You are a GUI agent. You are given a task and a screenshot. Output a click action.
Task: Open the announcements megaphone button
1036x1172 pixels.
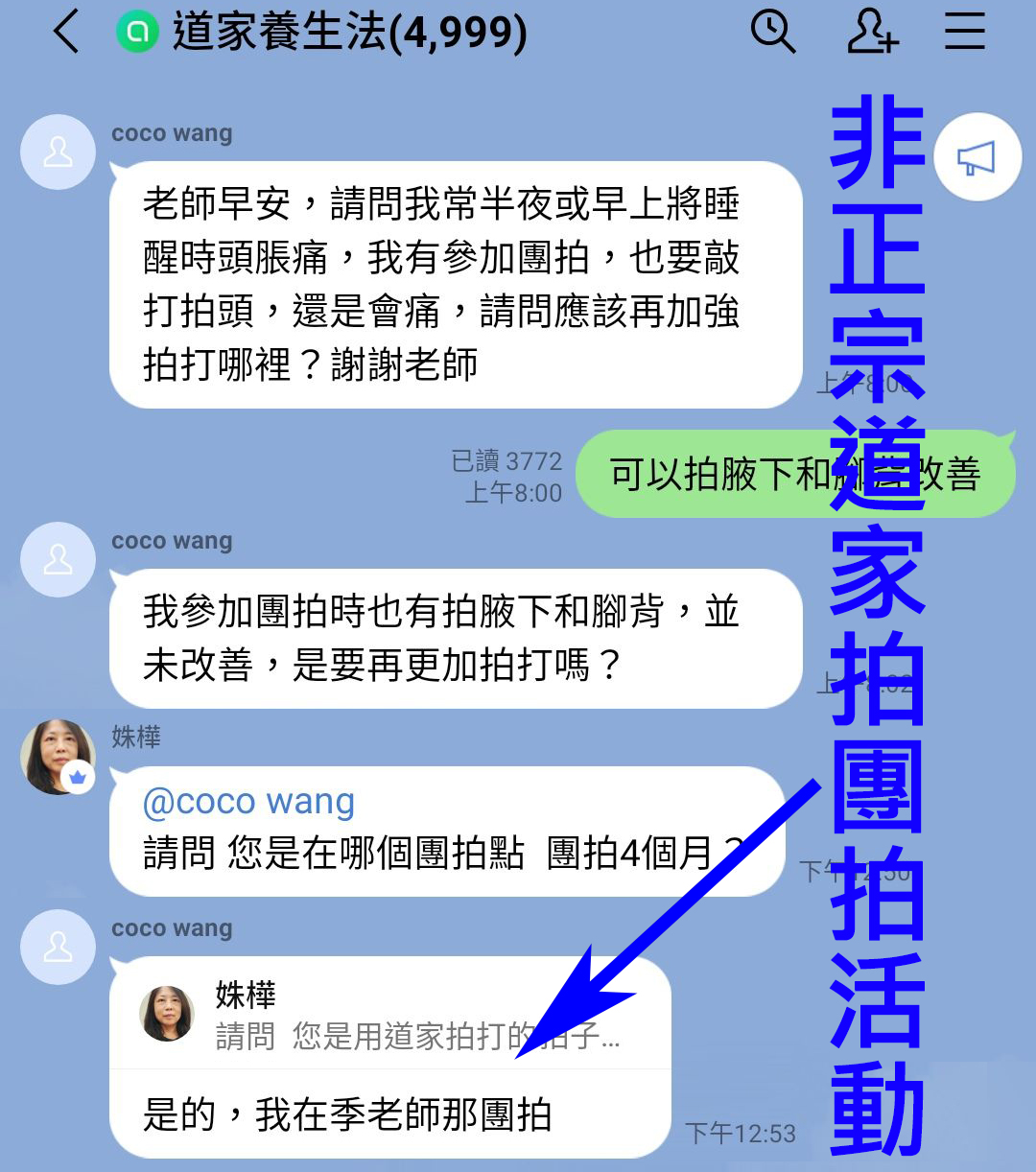click(977, 158)
